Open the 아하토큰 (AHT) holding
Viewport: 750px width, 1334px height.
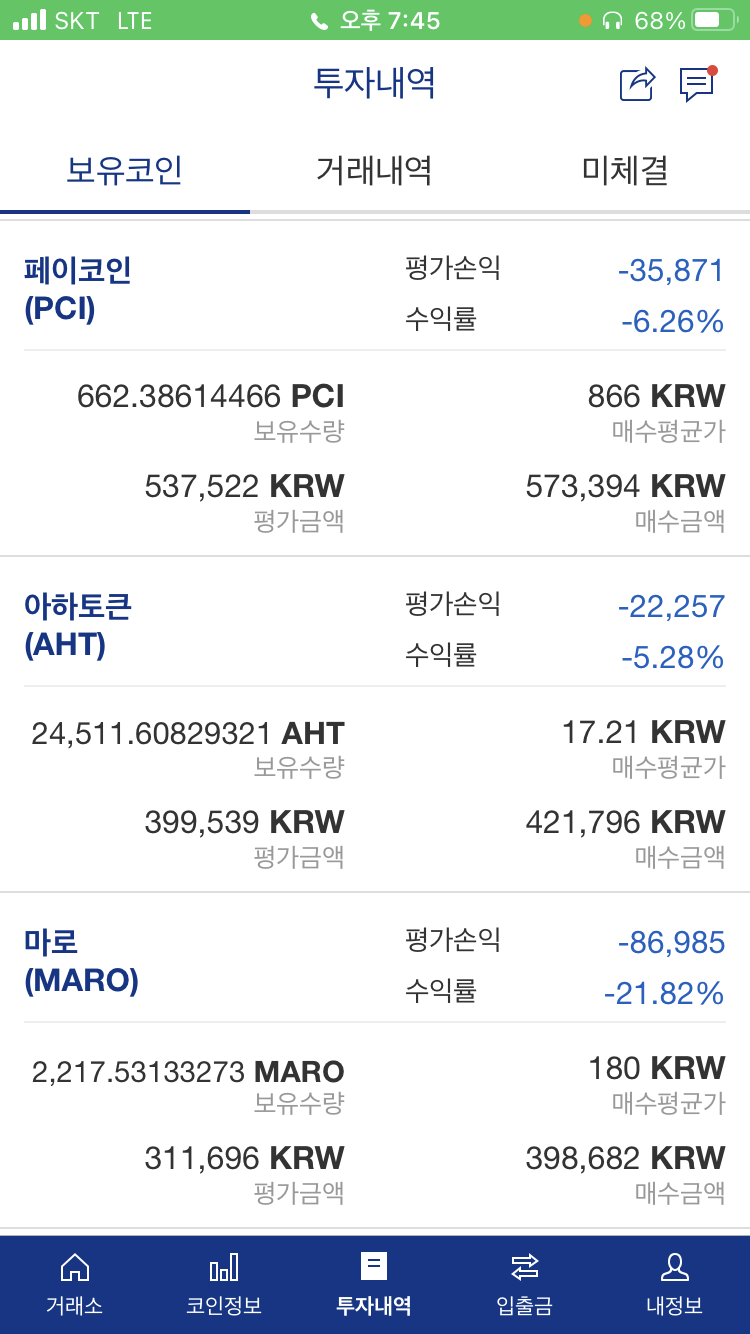click(375, 725)
